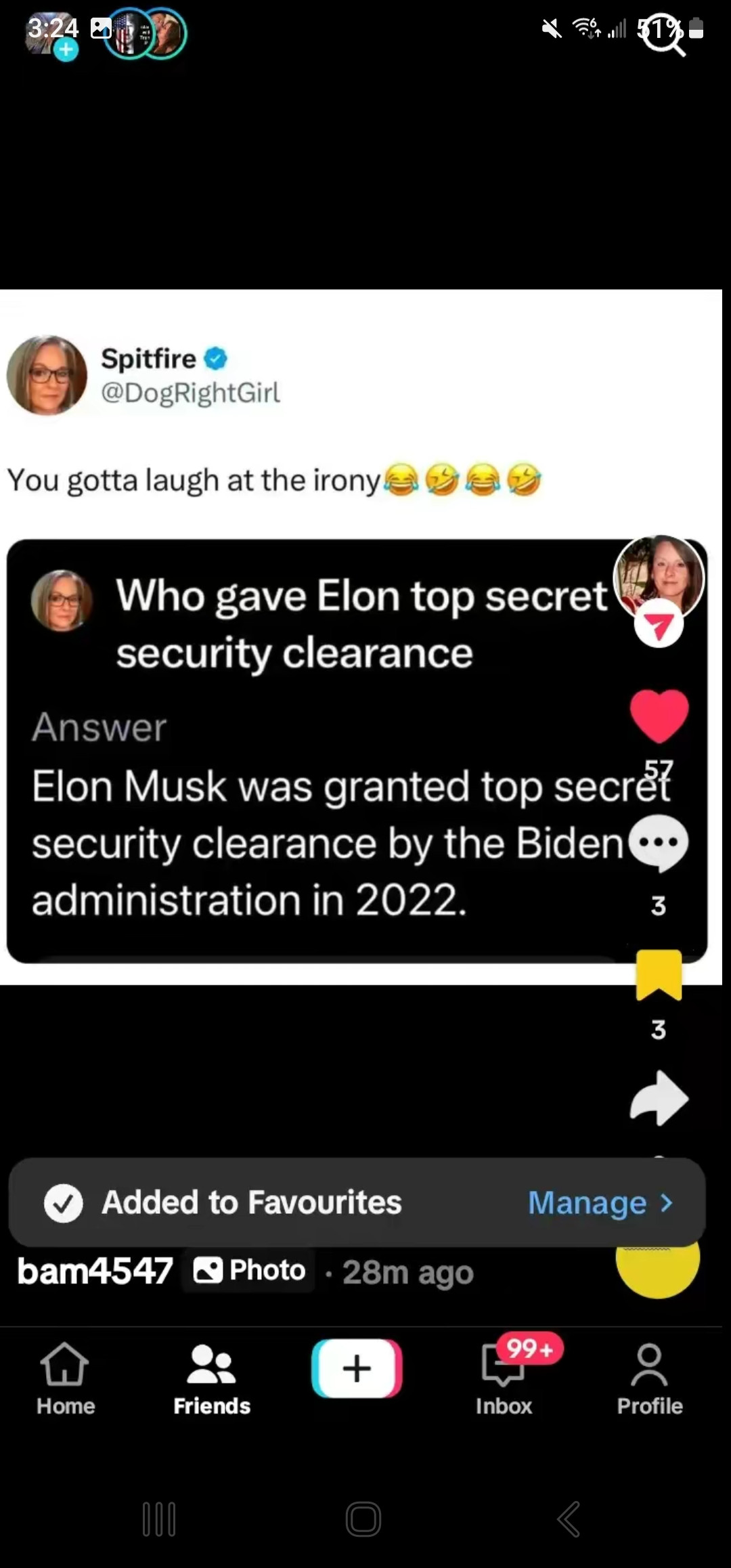Go to the Home tab
This screenshot has width=731, height=1568.
coord(66,1378)
